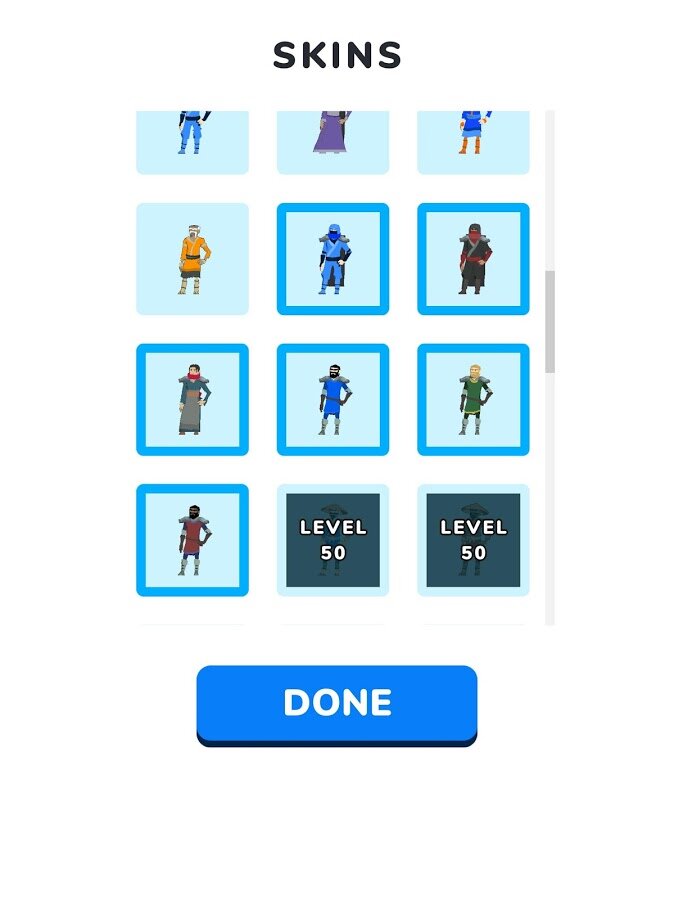Screen dimensions: 674x900
Task: Pick the black and red ninja skin
Action: [x=473, y=259]
